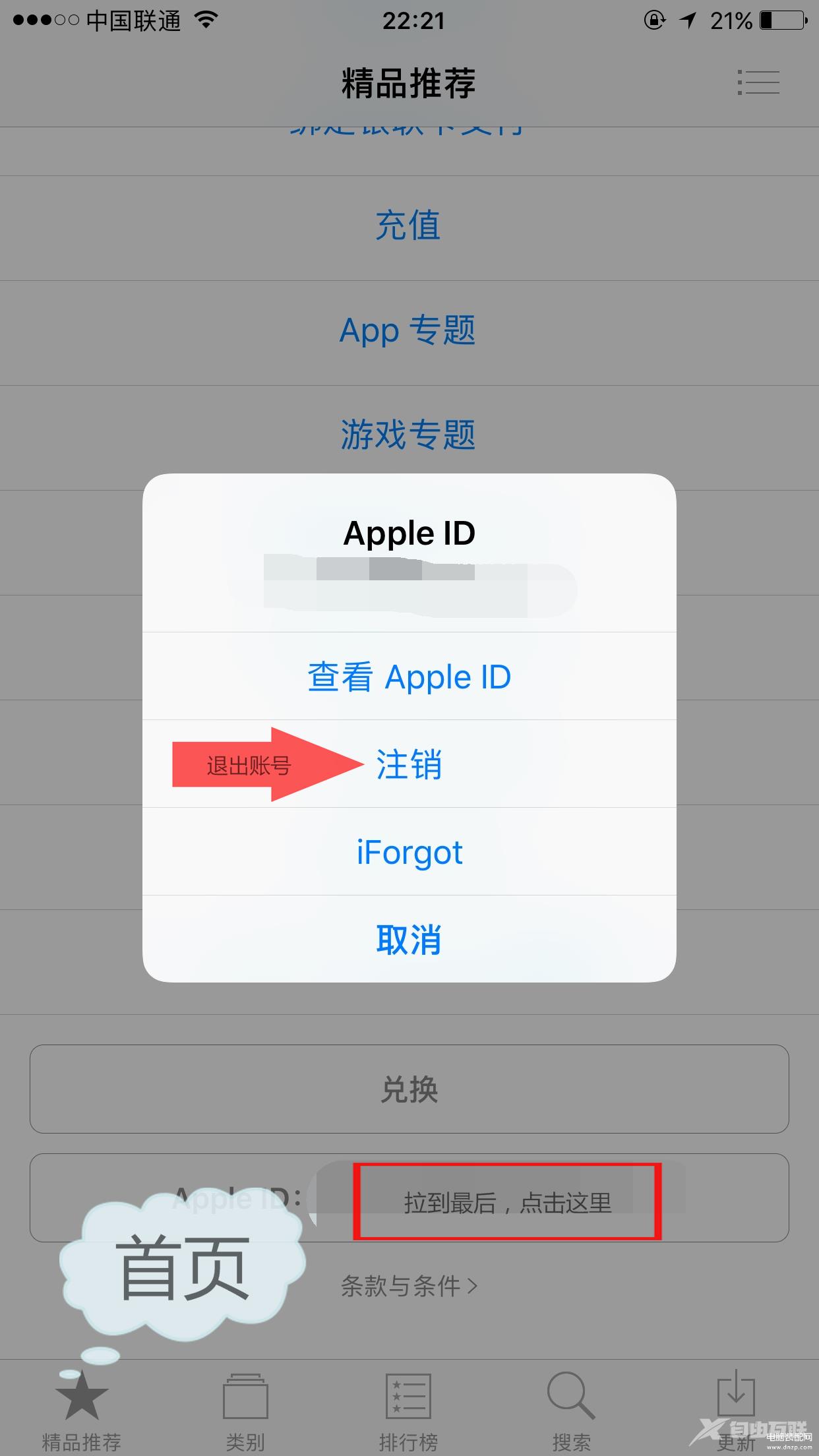Tap the 兑换 button
The height and width of the screenshot is (1456, 819).
[x=409, y=1089]
